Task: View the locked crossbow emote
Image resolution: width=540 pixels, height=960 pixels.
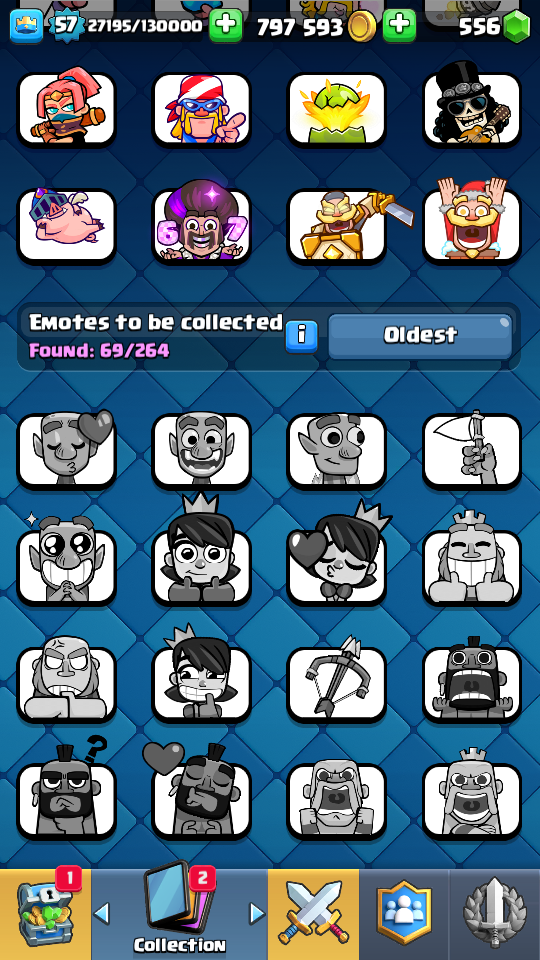Action: tap(337, 684)
